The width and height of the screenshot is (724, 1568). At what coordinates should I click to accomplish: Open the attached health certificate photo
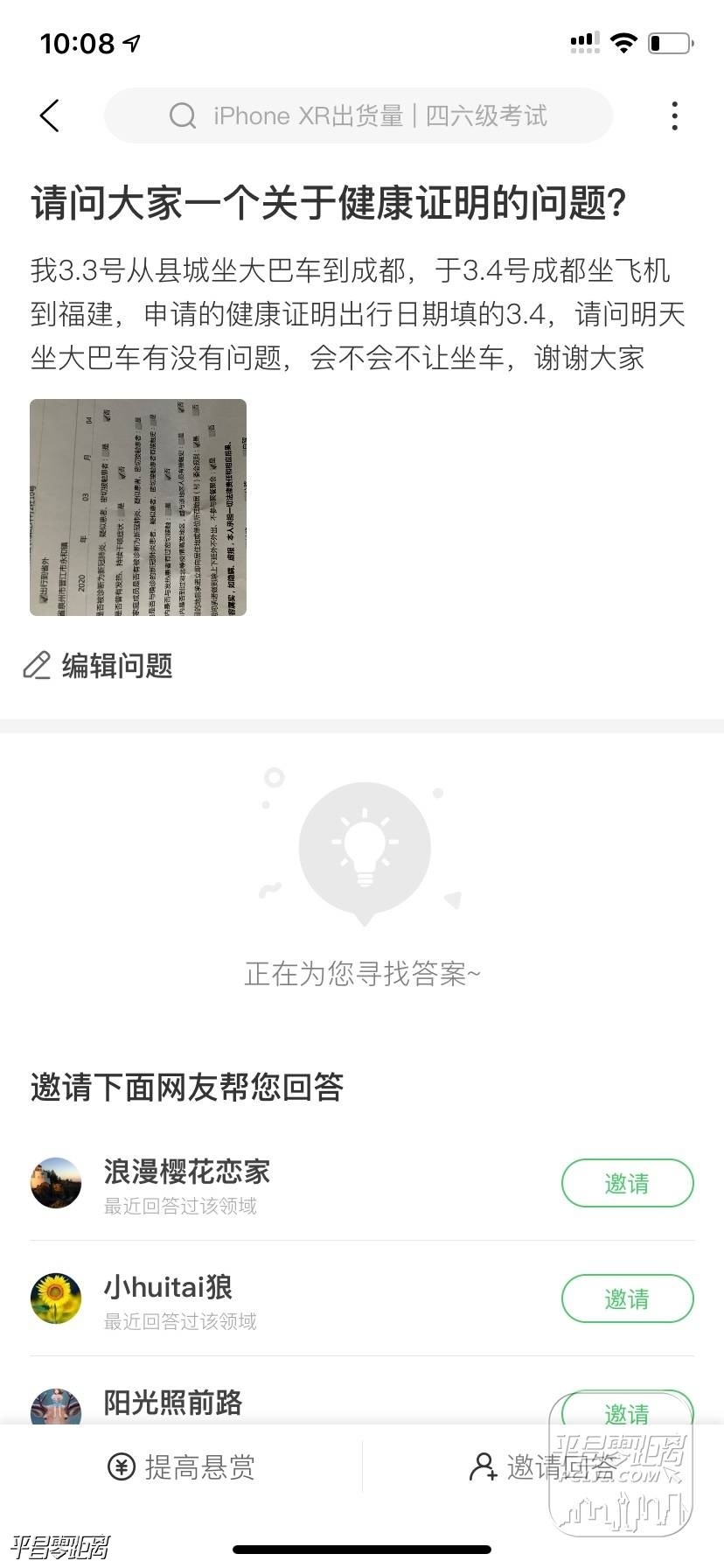138,507
